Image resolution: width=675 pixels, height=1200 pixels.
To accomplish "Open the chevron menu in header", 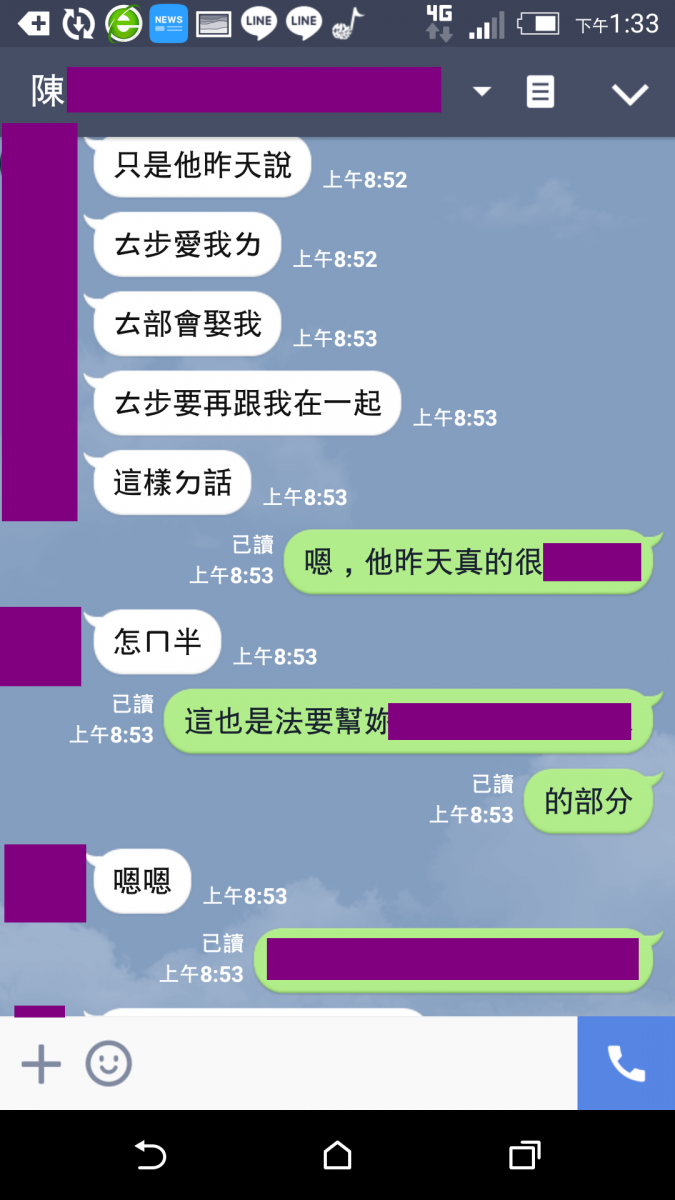I will coord(630,94).
